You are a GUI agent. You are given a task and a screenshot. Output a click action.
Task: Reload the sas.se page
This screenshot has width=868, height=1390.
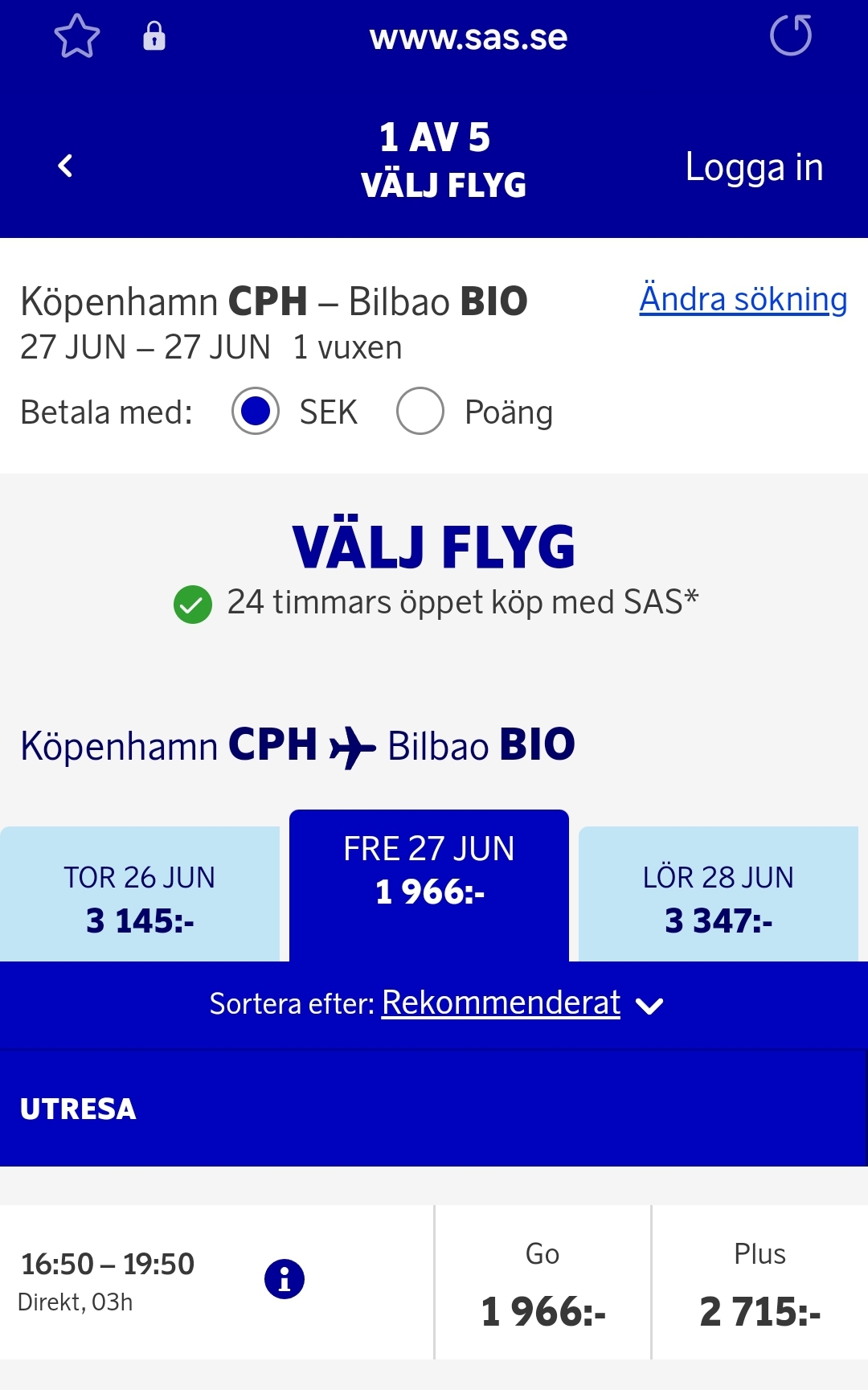pyautogui.click(x=791, y=36)
